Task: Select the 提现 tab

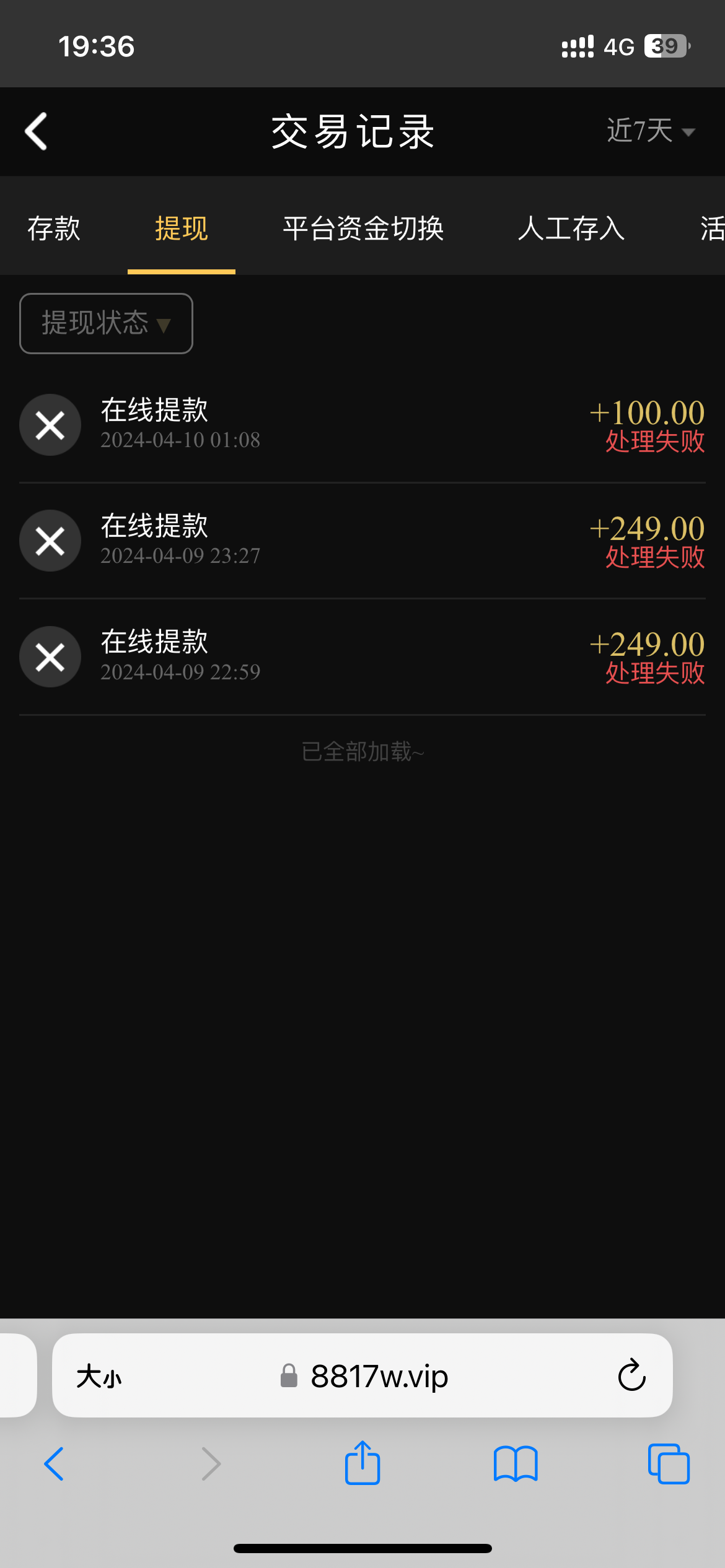Action: [181, 229]
